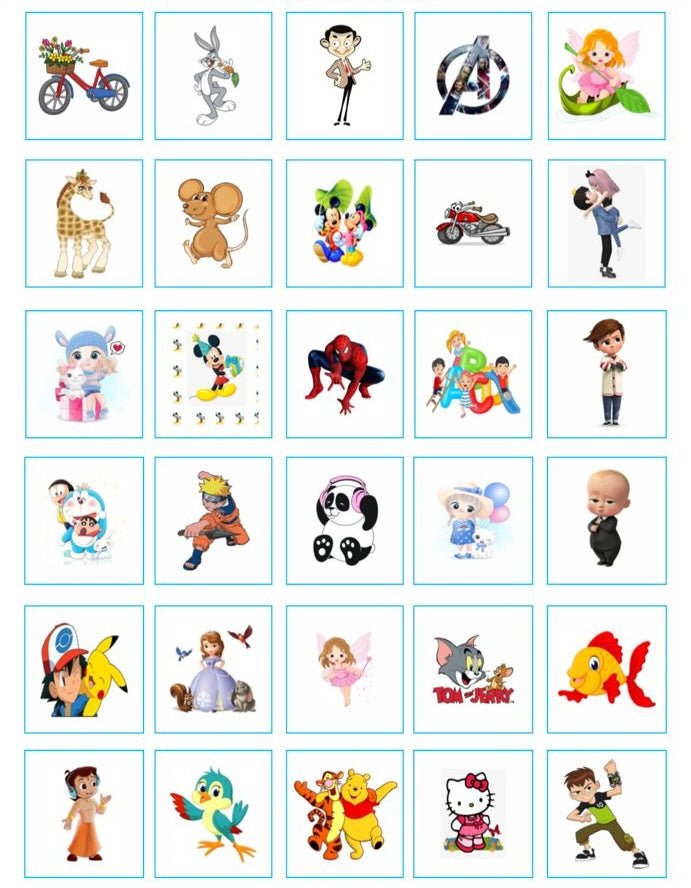Pick the Boss Baby in black suit

click(606, 520)
